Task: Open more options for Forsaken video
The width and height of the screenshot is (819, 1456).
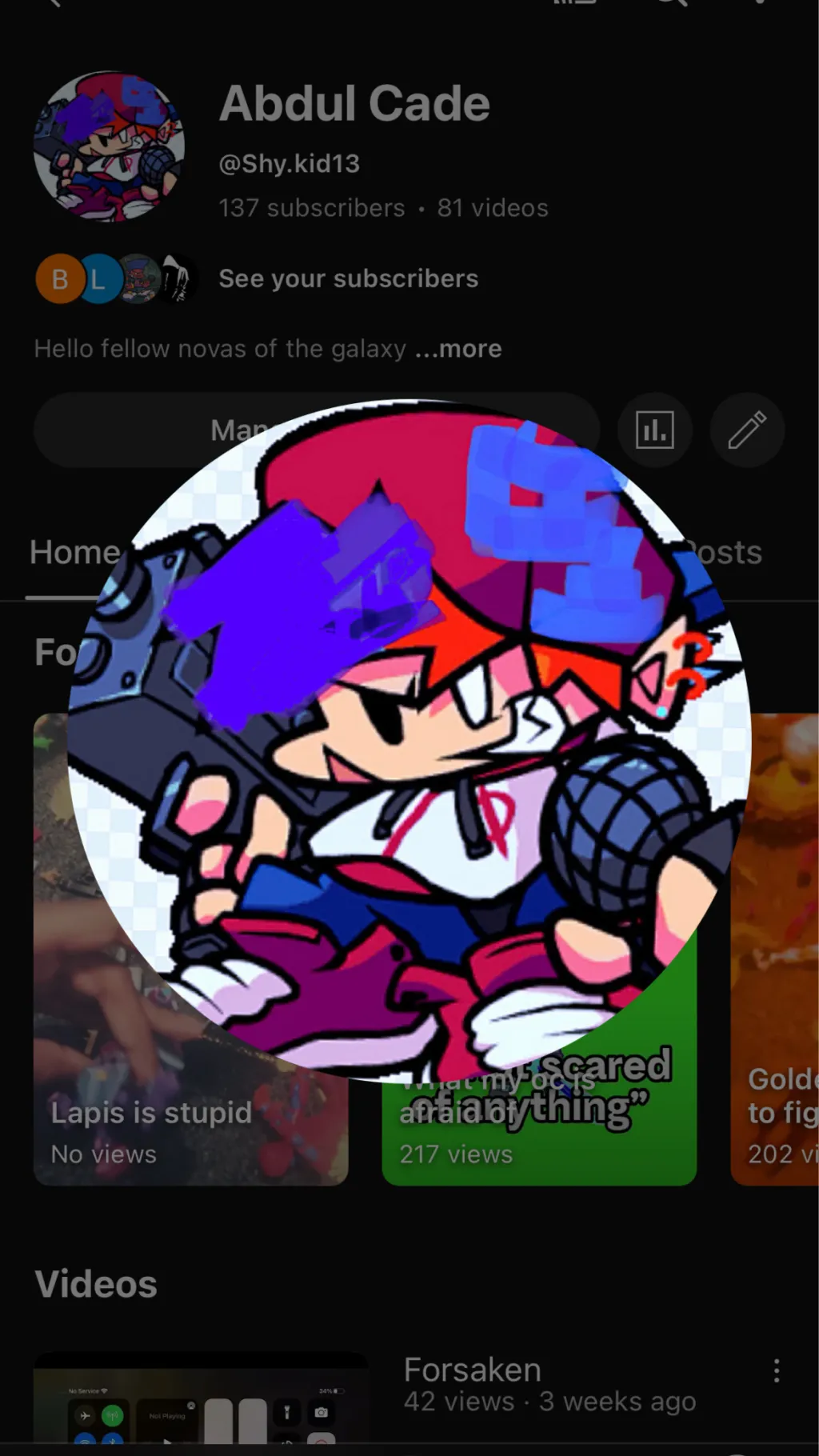Action: coord(776,1371)
